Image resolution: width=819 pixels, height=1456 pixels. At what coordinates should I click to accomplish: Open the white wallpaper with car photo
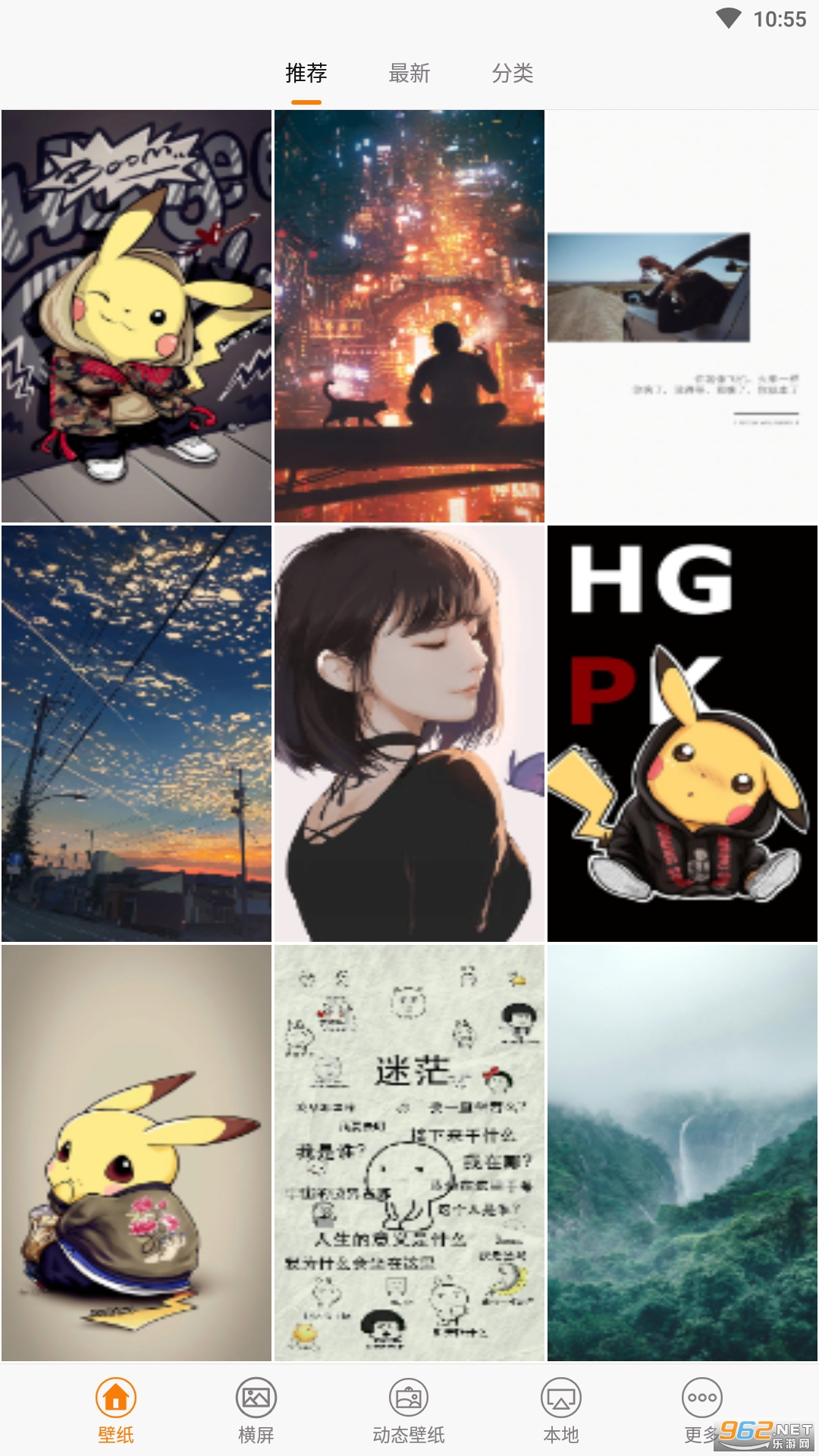click(682, 316)
